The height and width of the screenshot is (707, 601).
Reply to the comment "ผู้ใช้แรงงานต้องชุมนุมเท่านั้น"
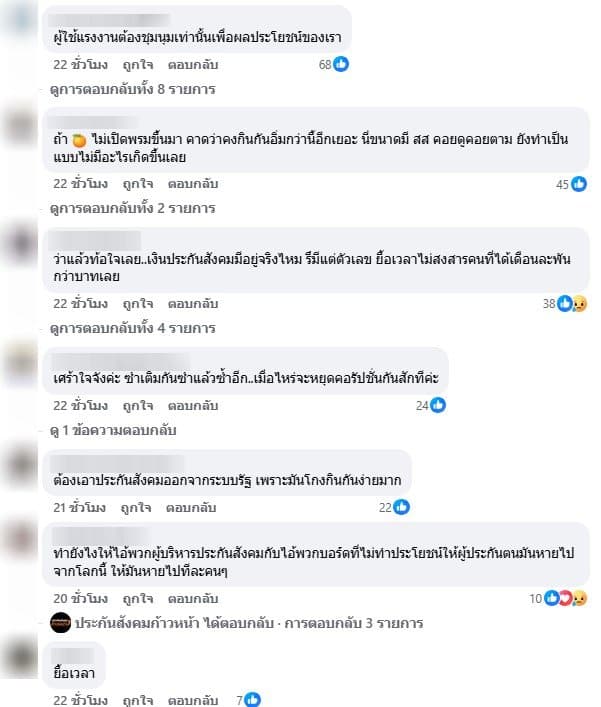[x=194, y=65]
